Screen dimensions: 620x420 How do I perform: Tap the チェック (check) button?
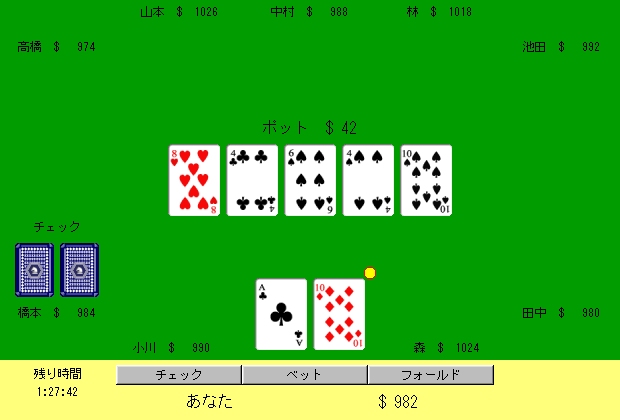tap(179, 375)
